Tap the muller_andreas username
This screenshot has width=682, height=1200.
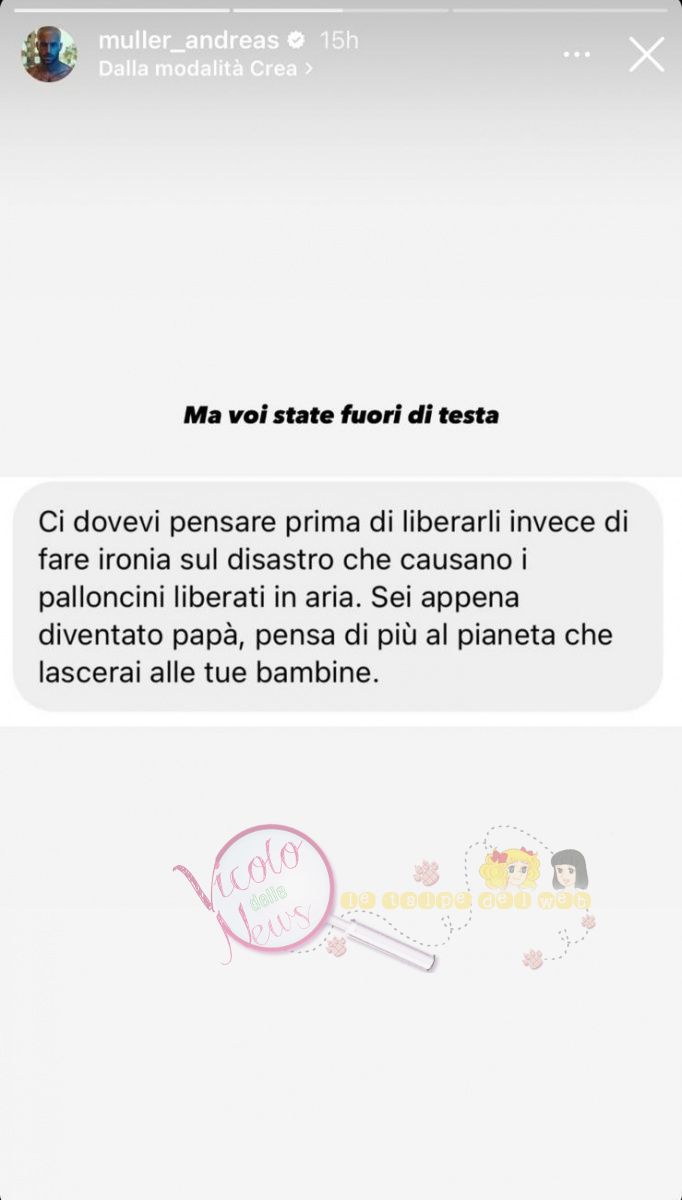pos(188,40)
